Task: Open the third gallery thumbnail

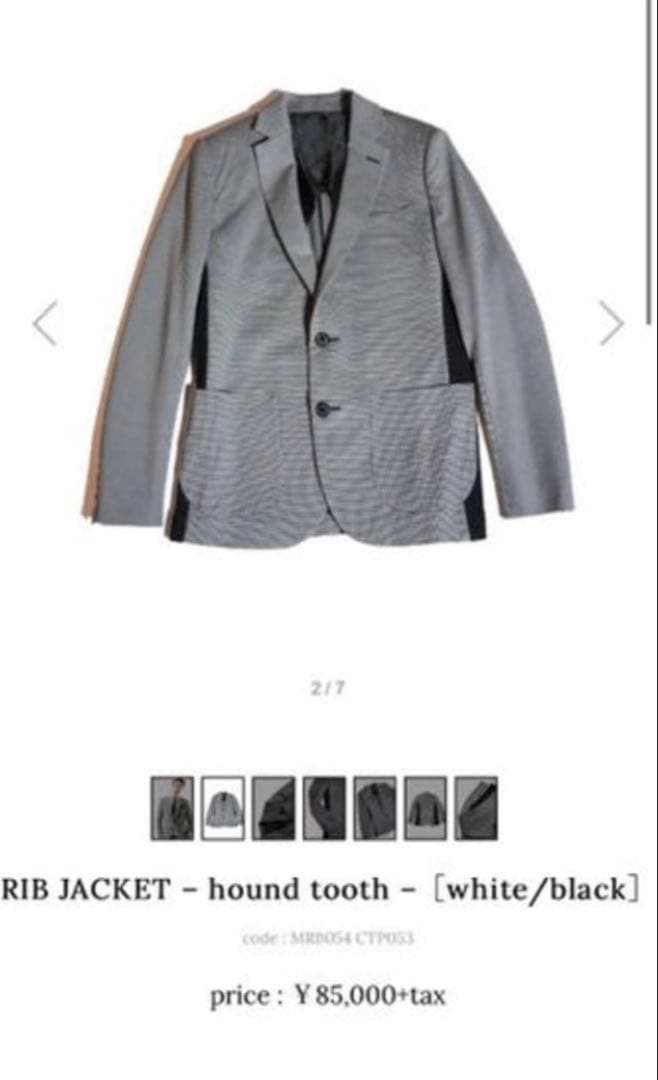Action: coord(273,808)
